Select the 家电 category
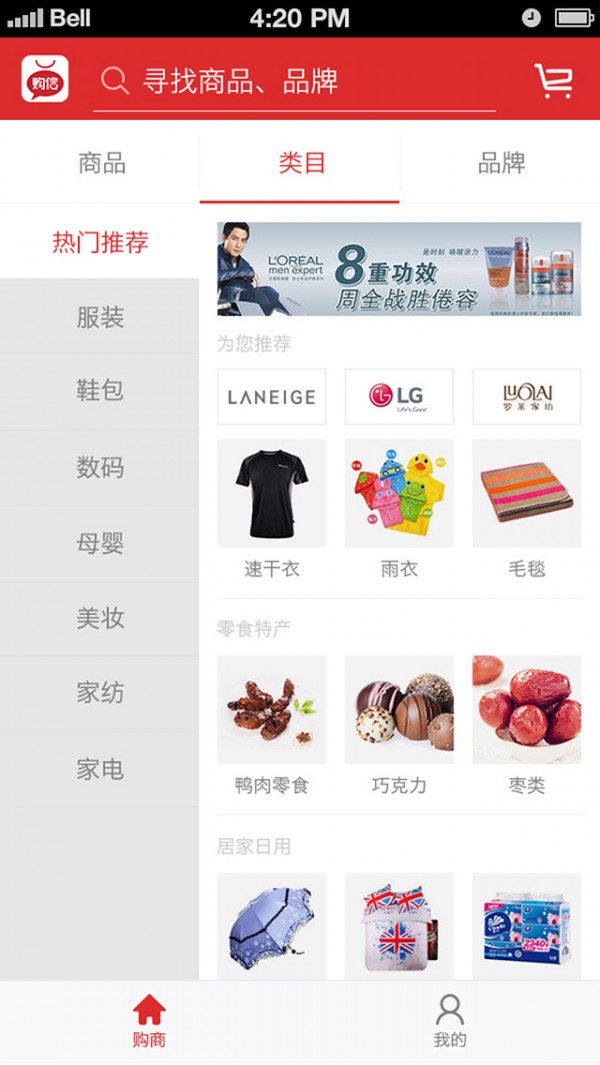This screenshot has height=1065, width=600. [100, 770]
